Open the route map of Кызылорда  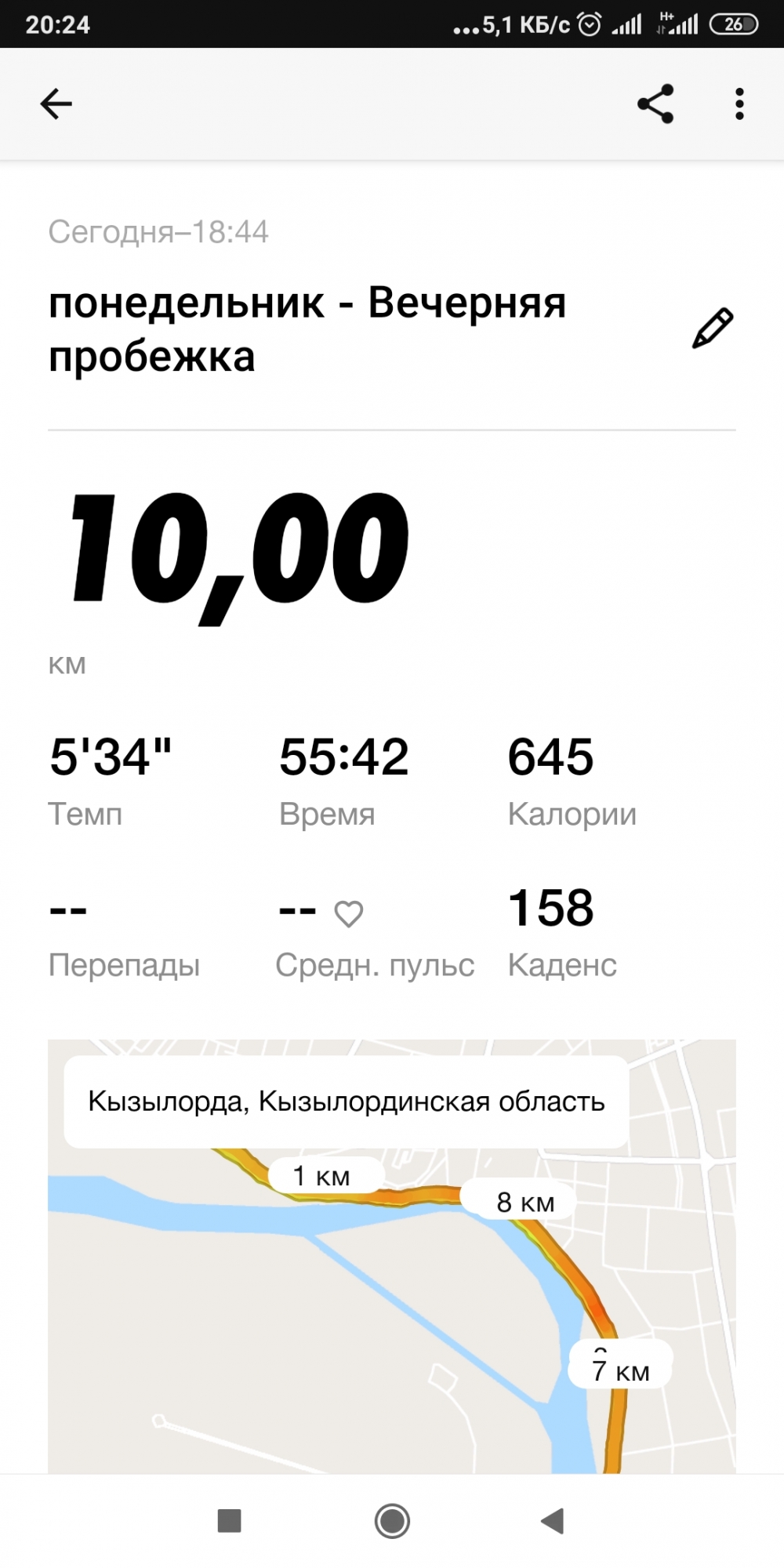pyautogui.click(x=392, y=1294)
